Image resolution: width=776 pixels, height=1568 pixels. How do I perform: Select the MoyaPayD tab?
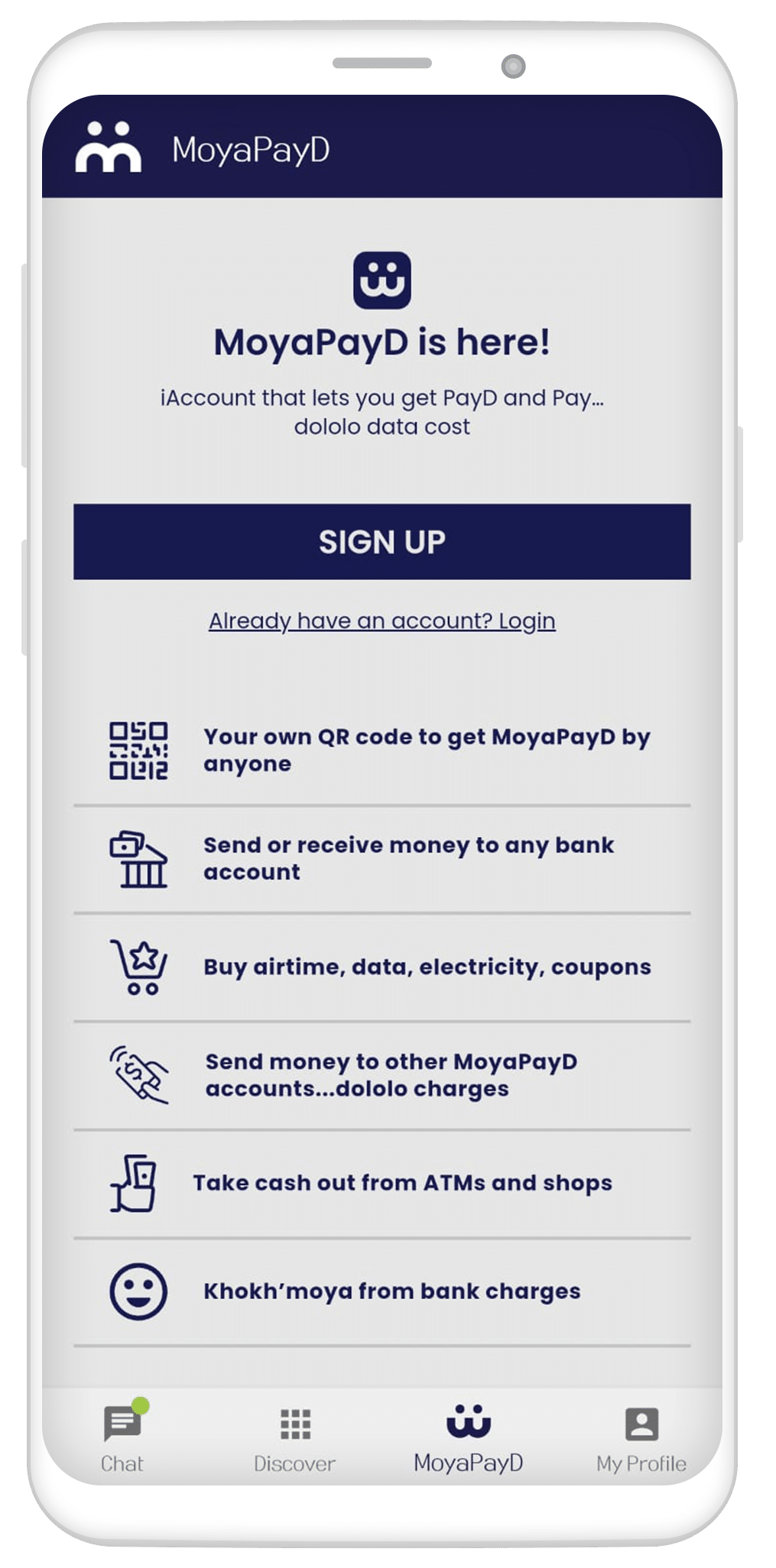click(469, 1438)
